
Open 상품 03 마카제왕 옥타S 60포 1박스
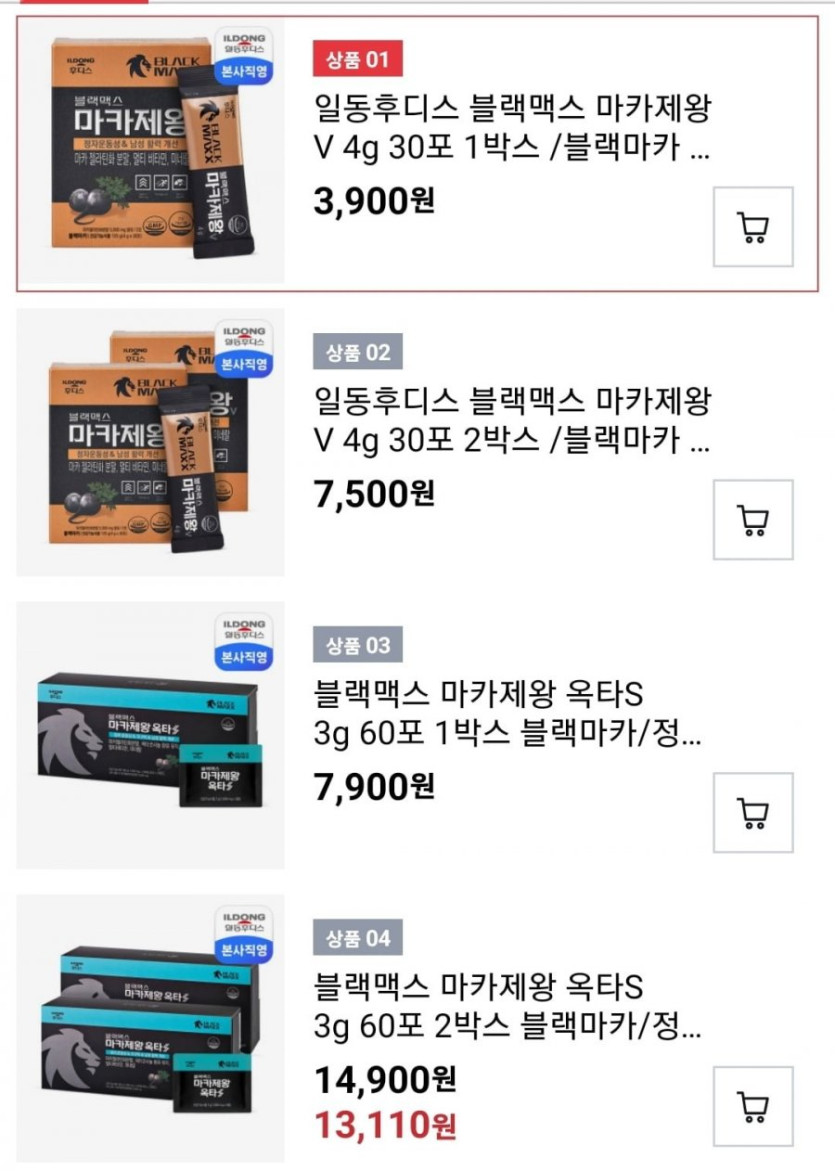508,714
